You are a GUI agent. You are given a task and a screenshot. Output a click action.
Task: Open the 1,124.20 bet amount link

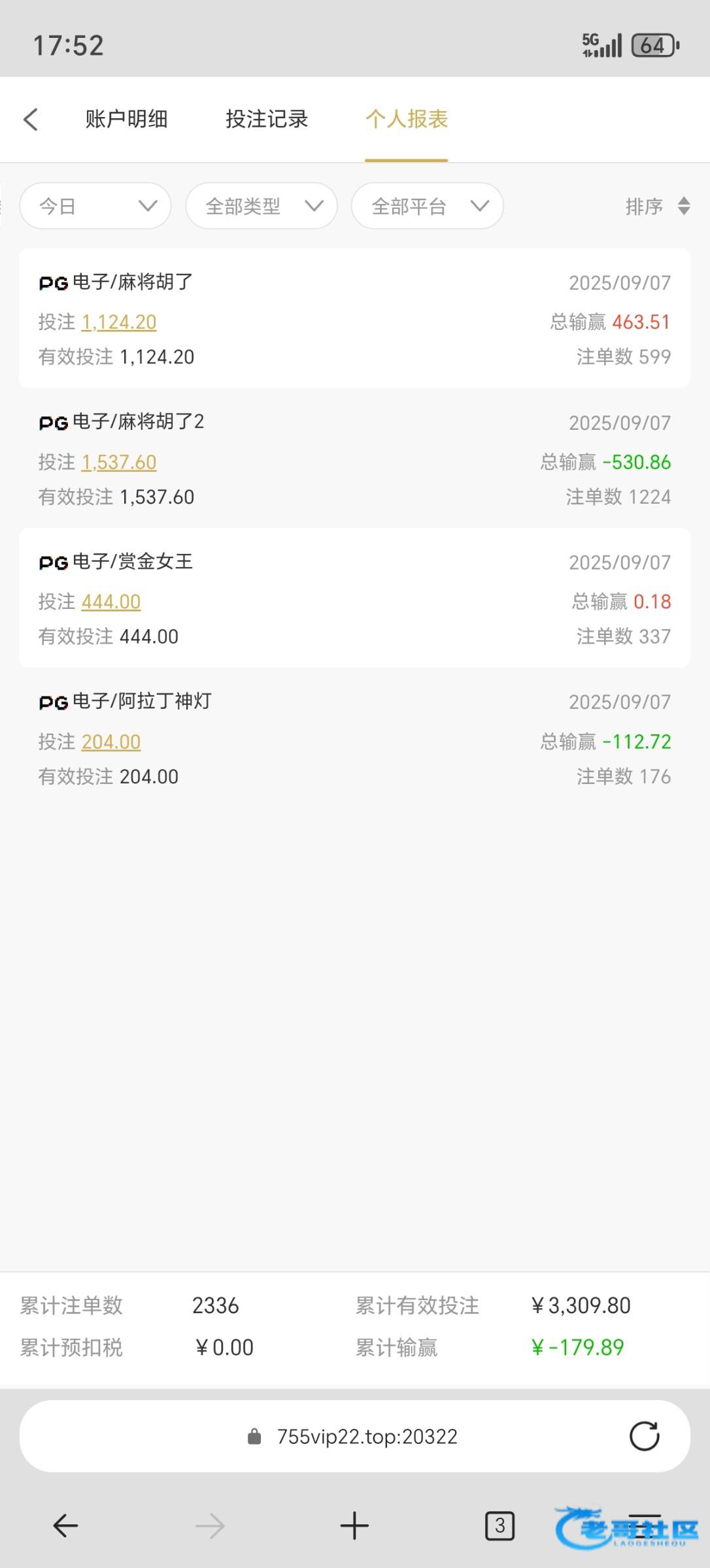pyautogui.click(x=119, y=322)
